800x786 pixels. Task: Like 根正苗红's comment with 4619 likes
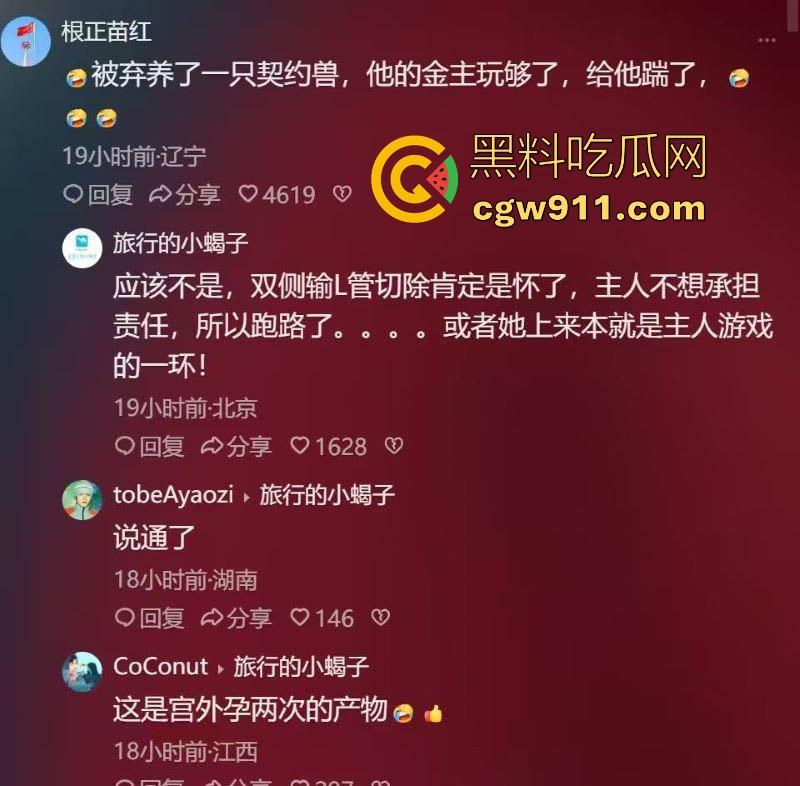tap(277, 195)
